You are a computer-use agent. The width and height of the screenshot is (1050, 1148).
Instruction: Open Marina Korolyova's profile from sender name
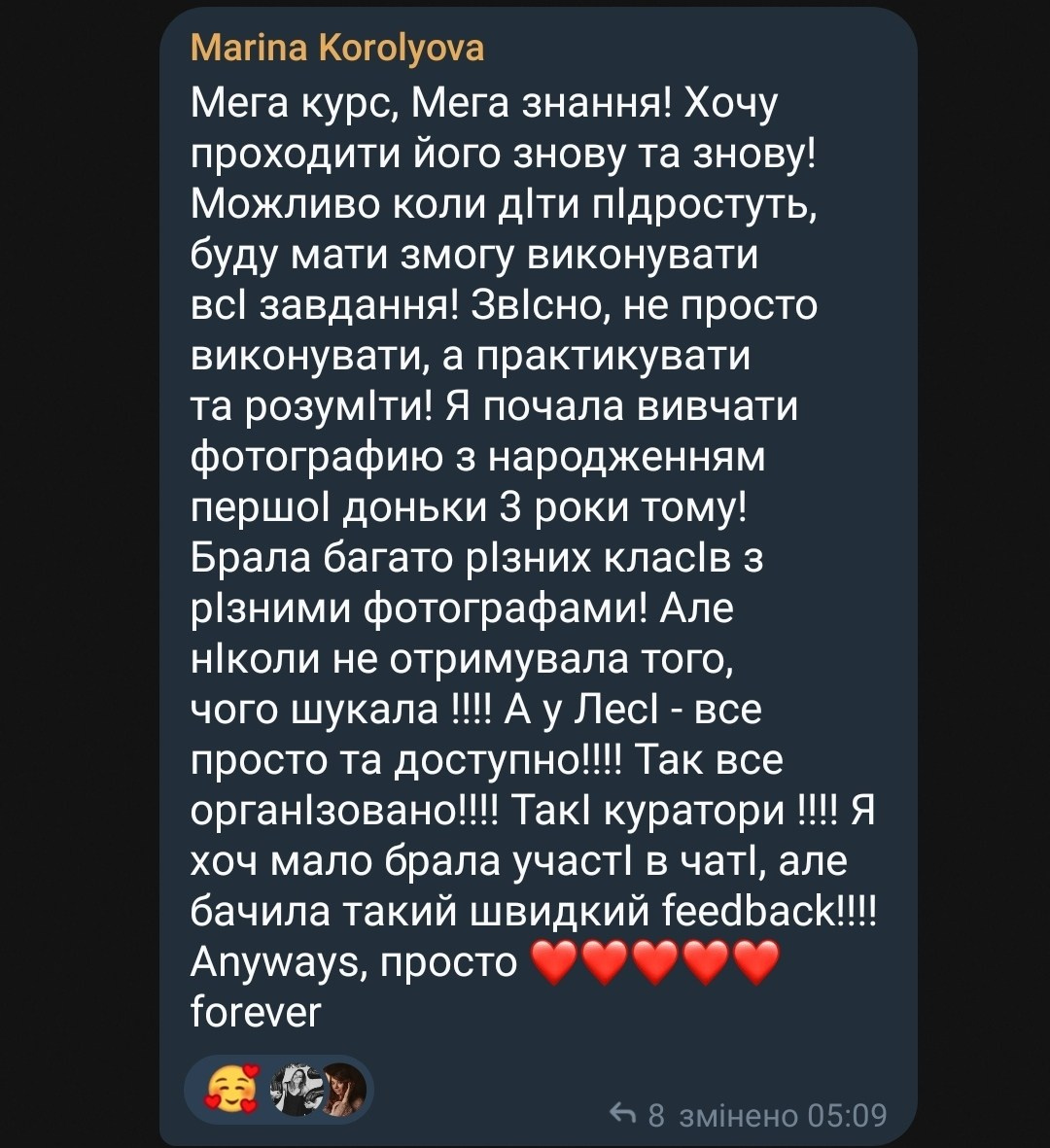(336, 47)
